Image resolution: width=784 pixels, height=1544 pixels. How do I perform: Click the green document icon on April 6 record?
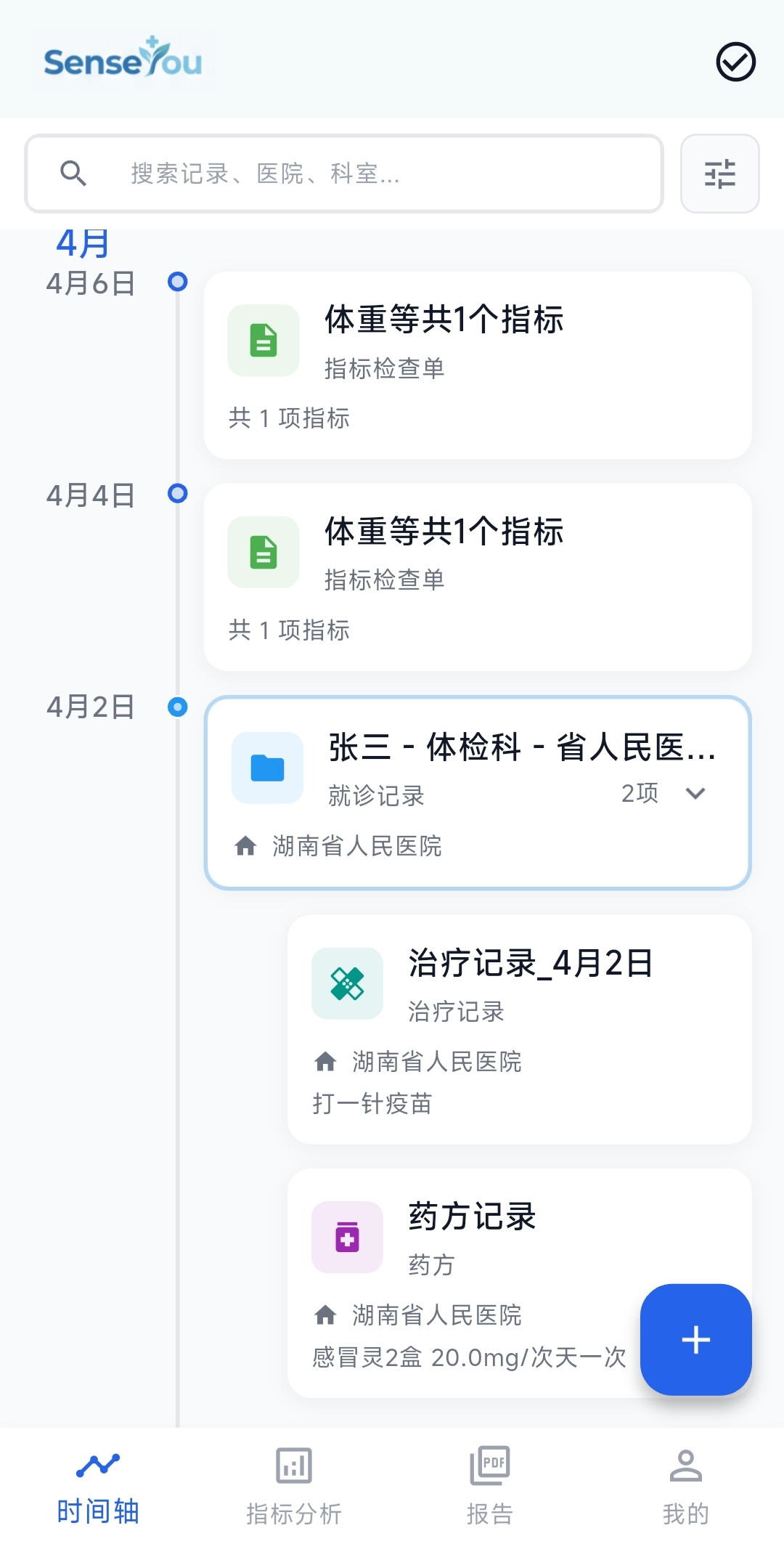point(264,341)
